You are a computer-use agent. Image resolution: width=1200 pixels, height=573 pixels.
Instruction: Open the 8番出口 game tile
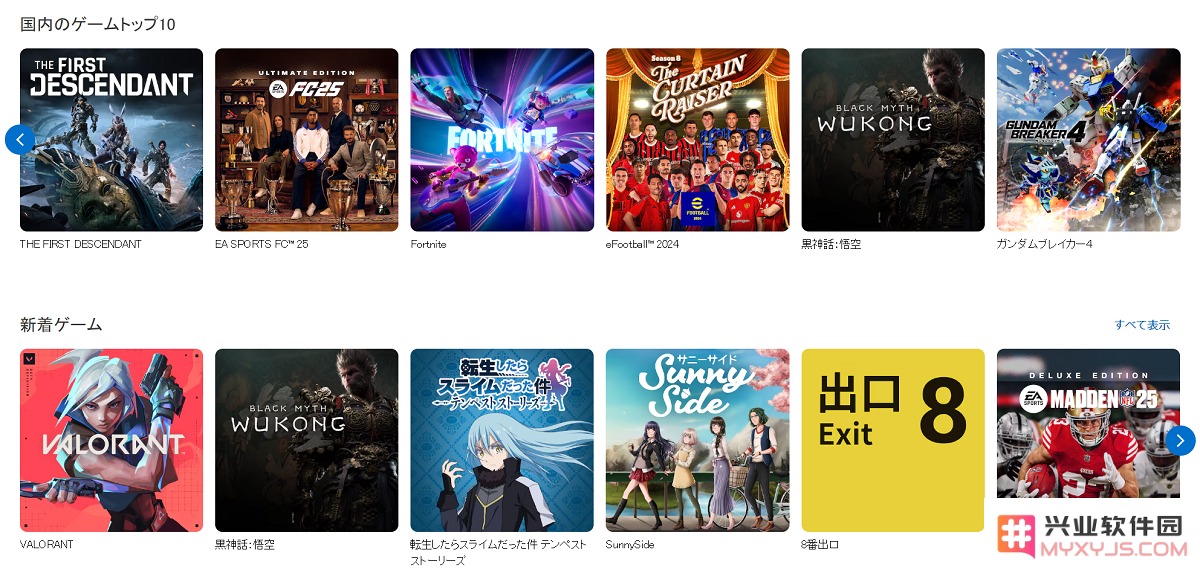[893, 440]
